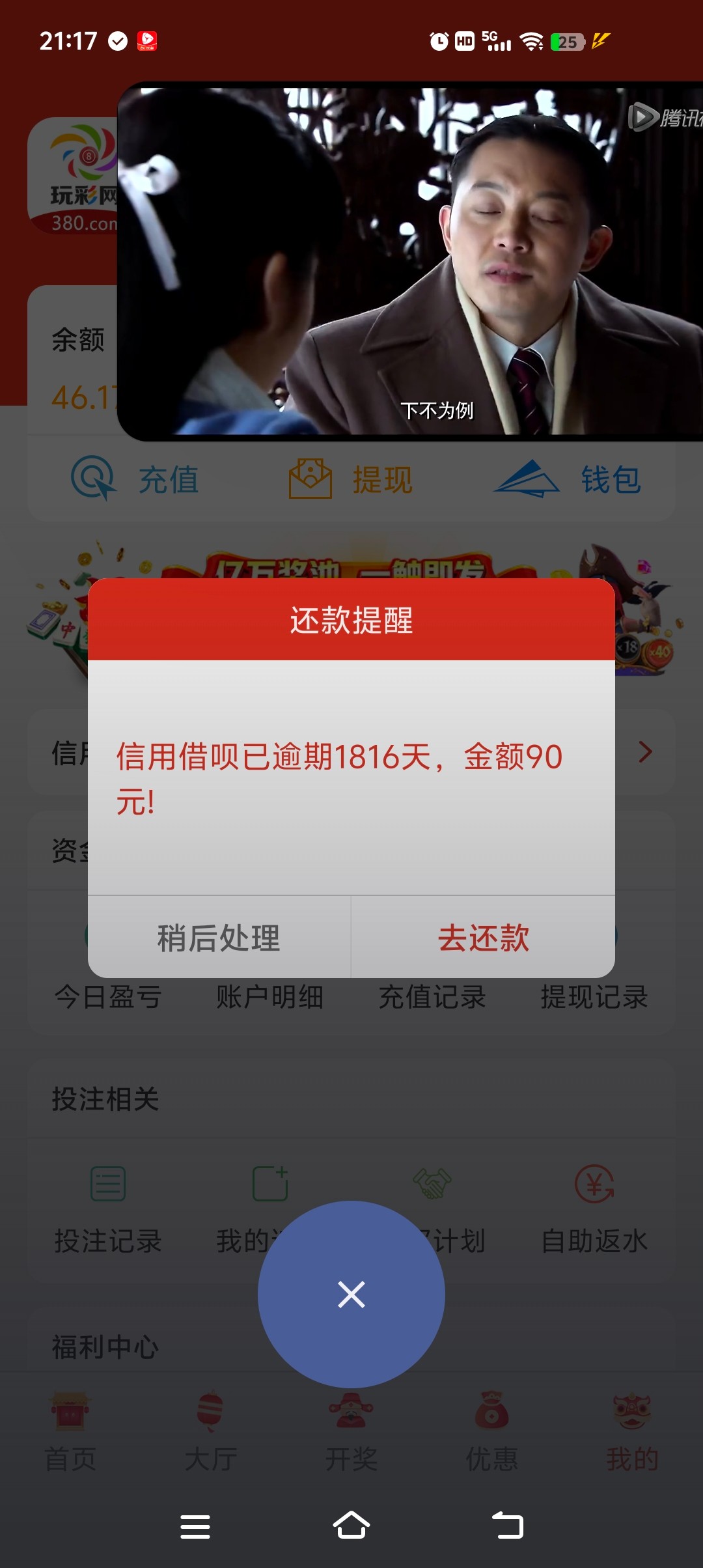Image resolution: width=703 pixels, height=1568 pixels.
Task: Tap 稍后处理 to handle the reminder later
Action: tap(219, 938)
